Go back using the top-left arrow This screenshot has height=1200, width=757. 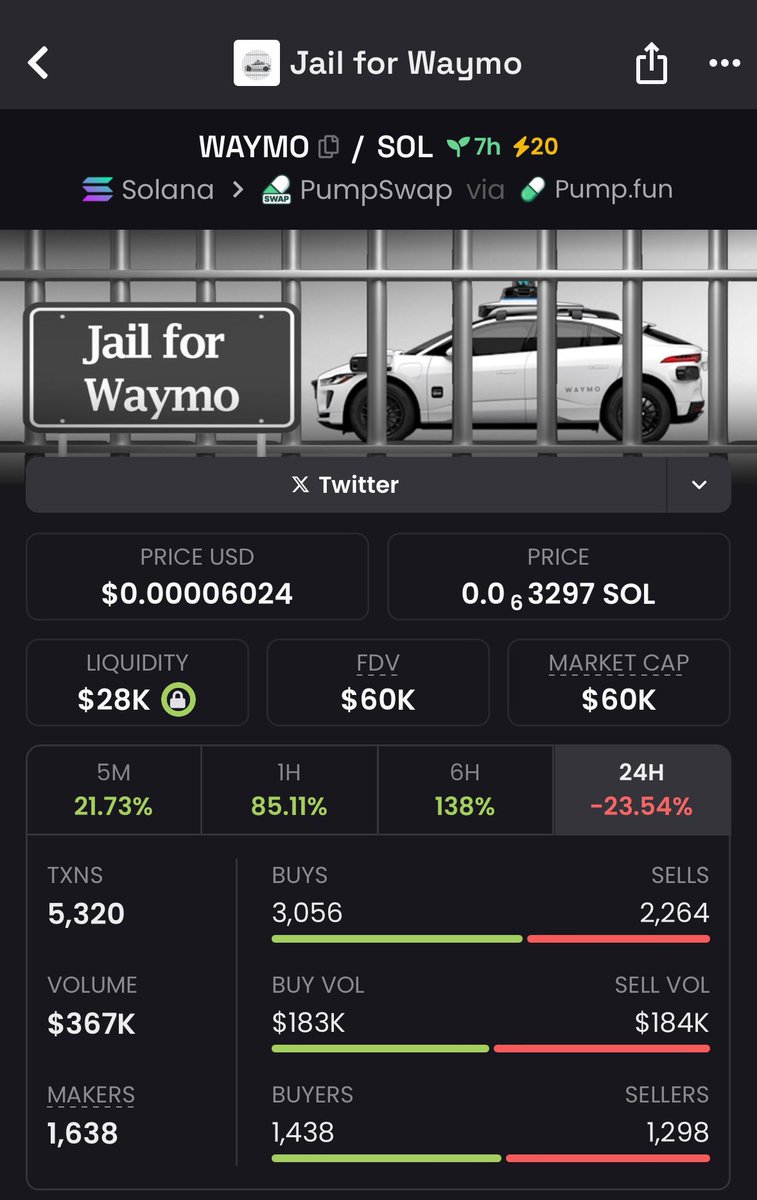(x=38, y=64)
